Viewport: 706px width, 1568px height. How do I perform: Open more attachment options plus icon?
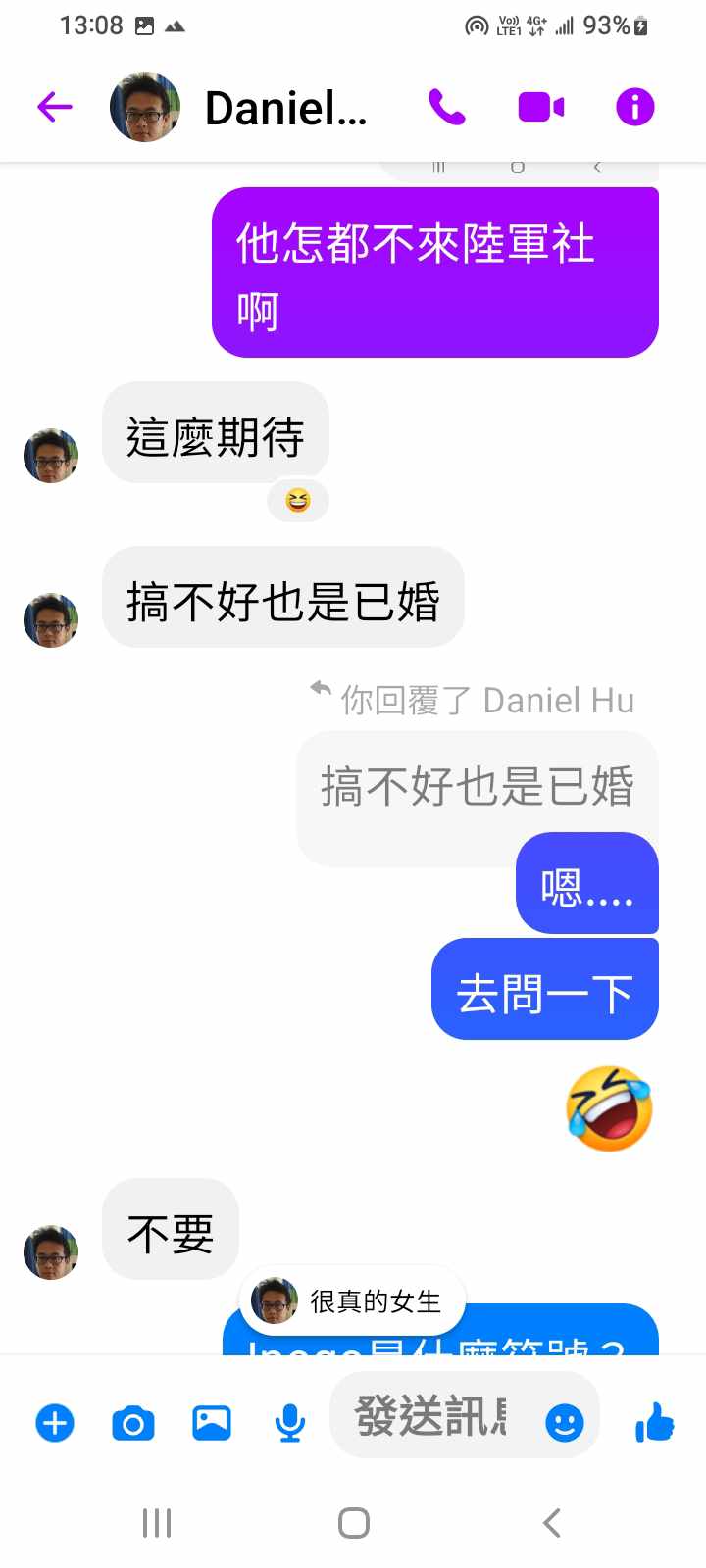55,1422
